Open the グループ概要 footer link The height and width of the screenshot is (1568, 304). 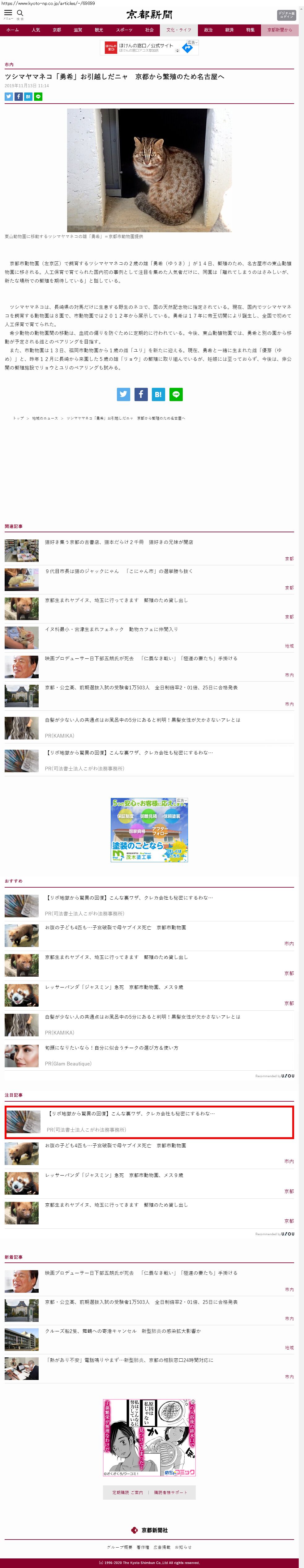119,1547
